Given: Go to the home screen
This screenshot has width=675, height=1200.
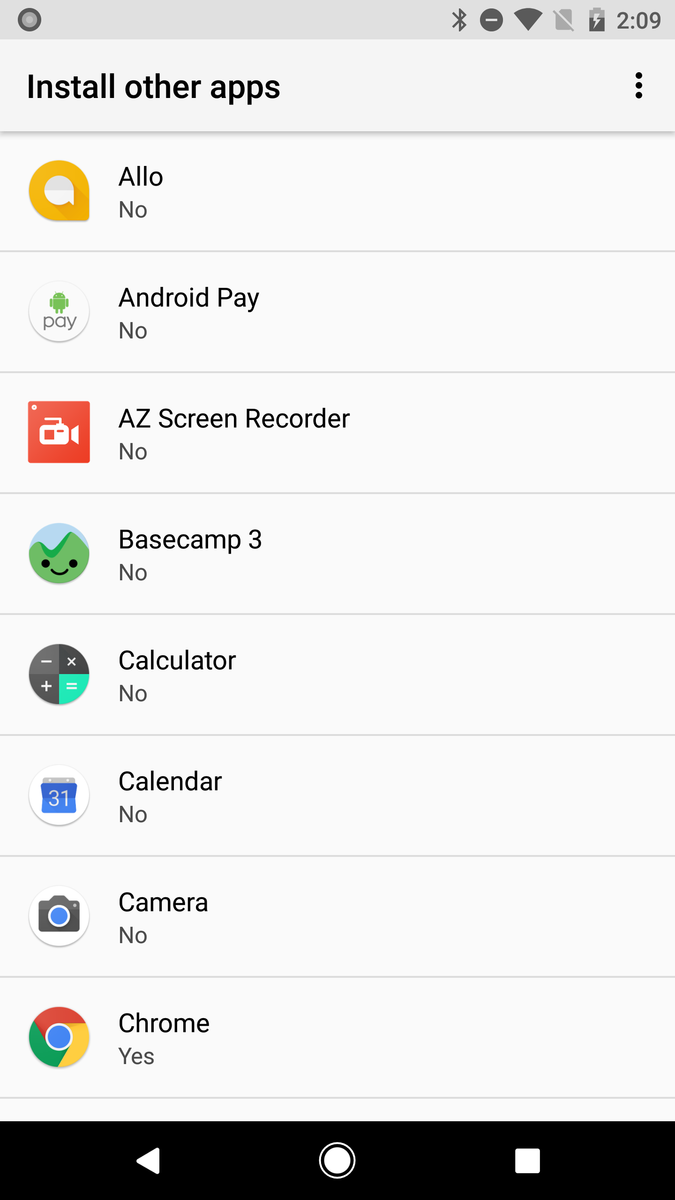Looking at the screenshot, I should 337,1160.
